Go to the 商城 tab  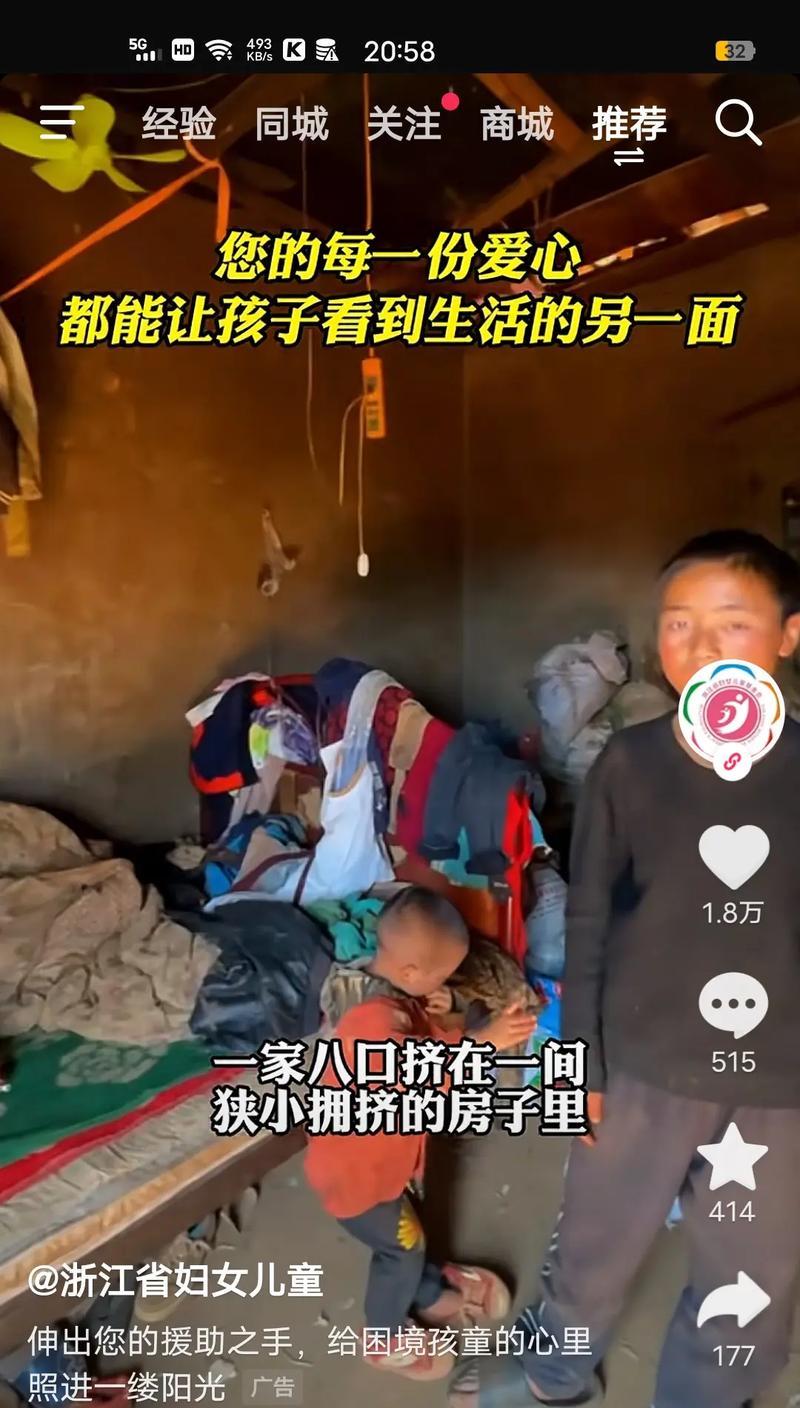[517, 125]
